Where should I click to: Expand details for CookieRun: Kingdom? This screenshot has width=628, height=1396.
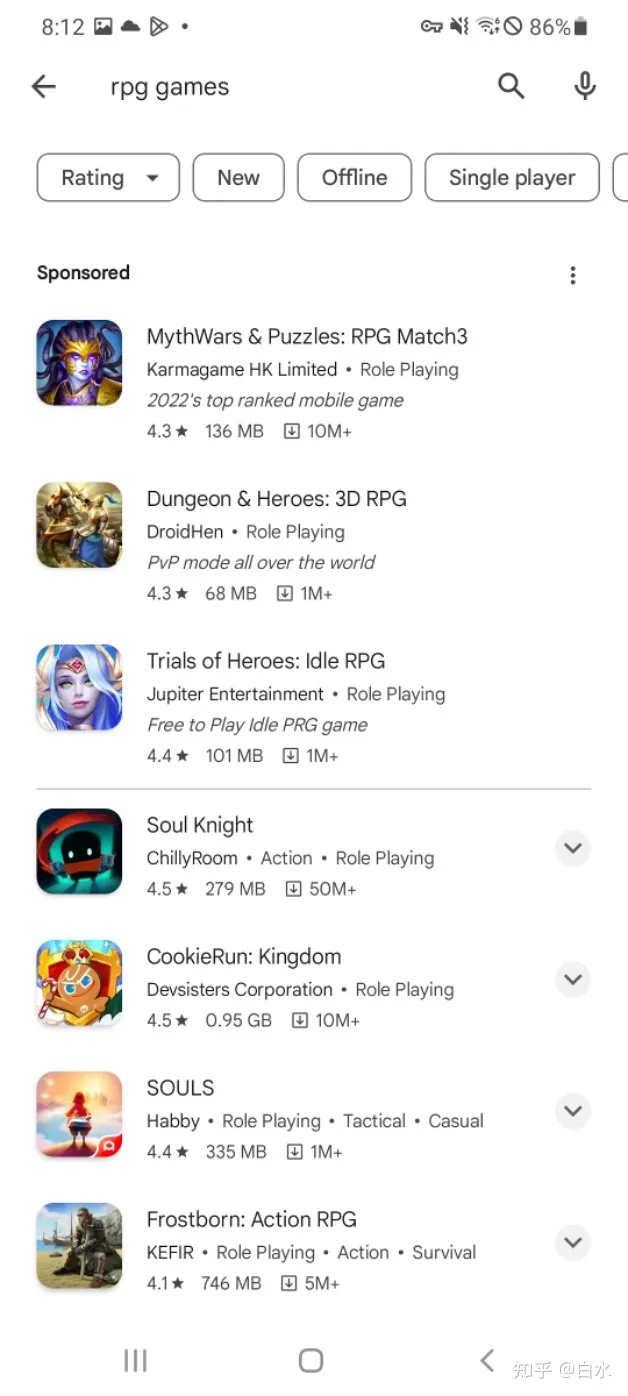[x=573, y=979]
